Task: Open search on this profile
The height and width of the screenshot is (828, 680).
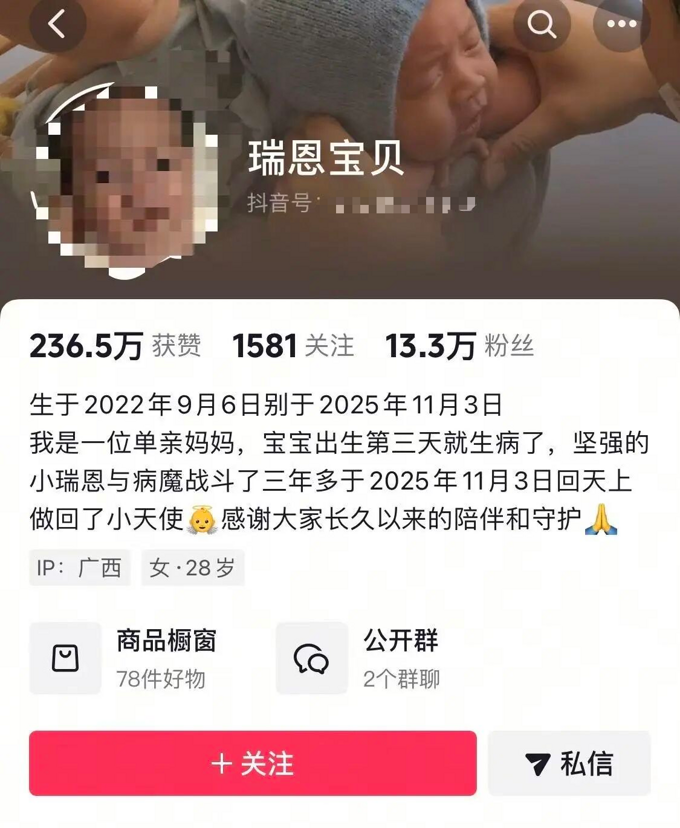Action: pyautogui.click(x=543, y=24)
